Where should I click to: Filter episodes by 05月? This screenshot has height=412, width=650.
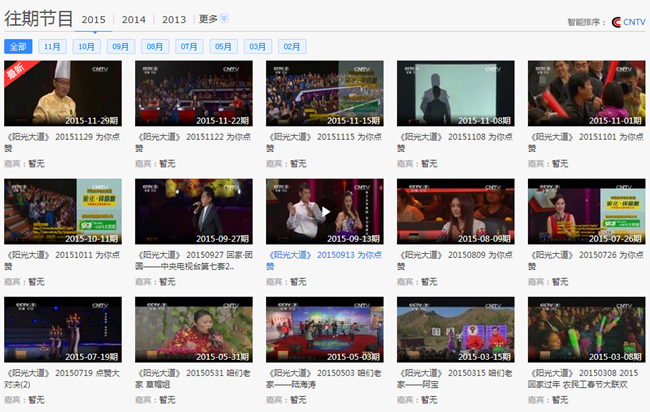click(x=224, y=46)
